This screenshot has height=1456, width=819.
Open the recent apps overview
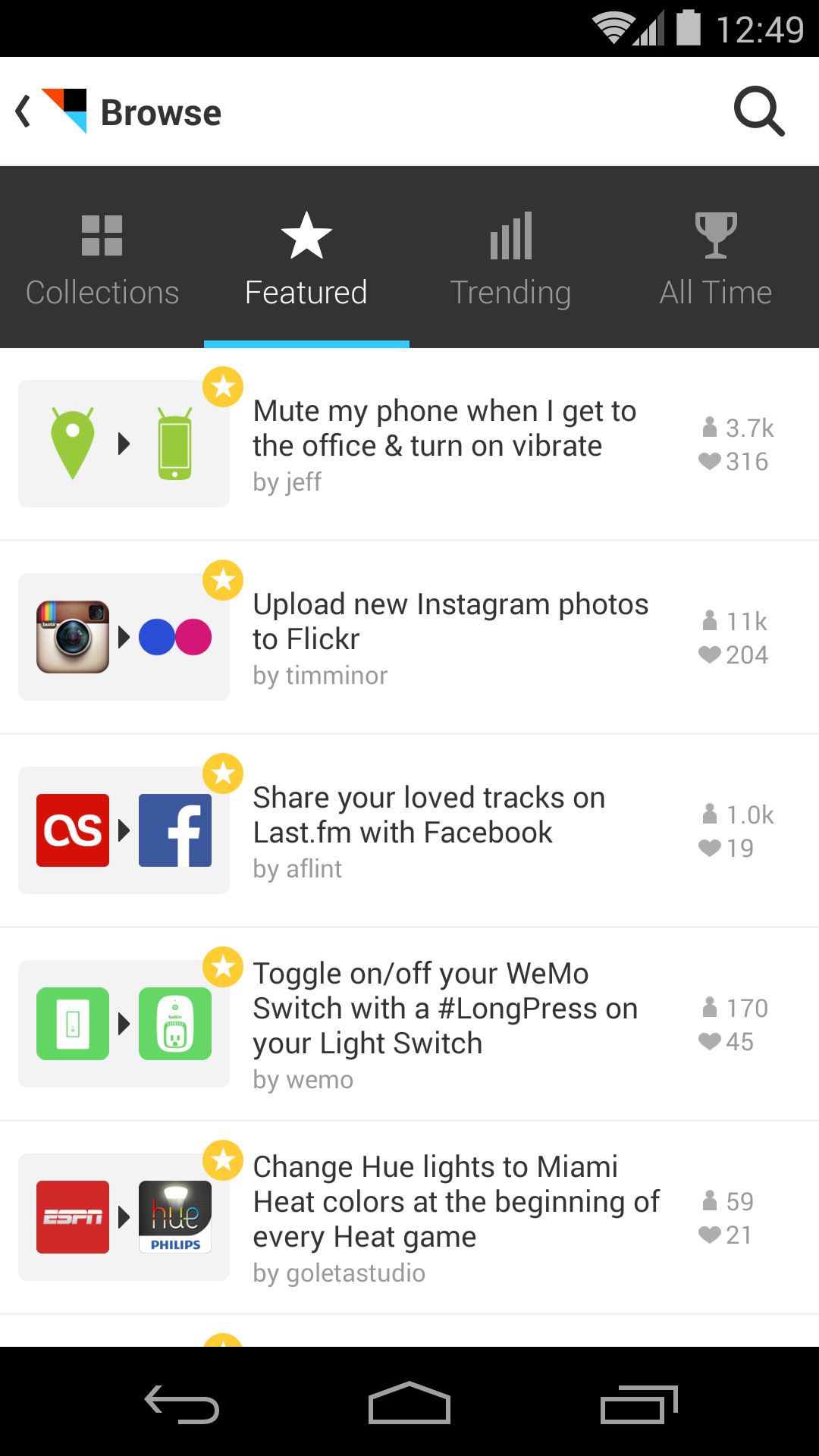click(x=639, y=1404)
